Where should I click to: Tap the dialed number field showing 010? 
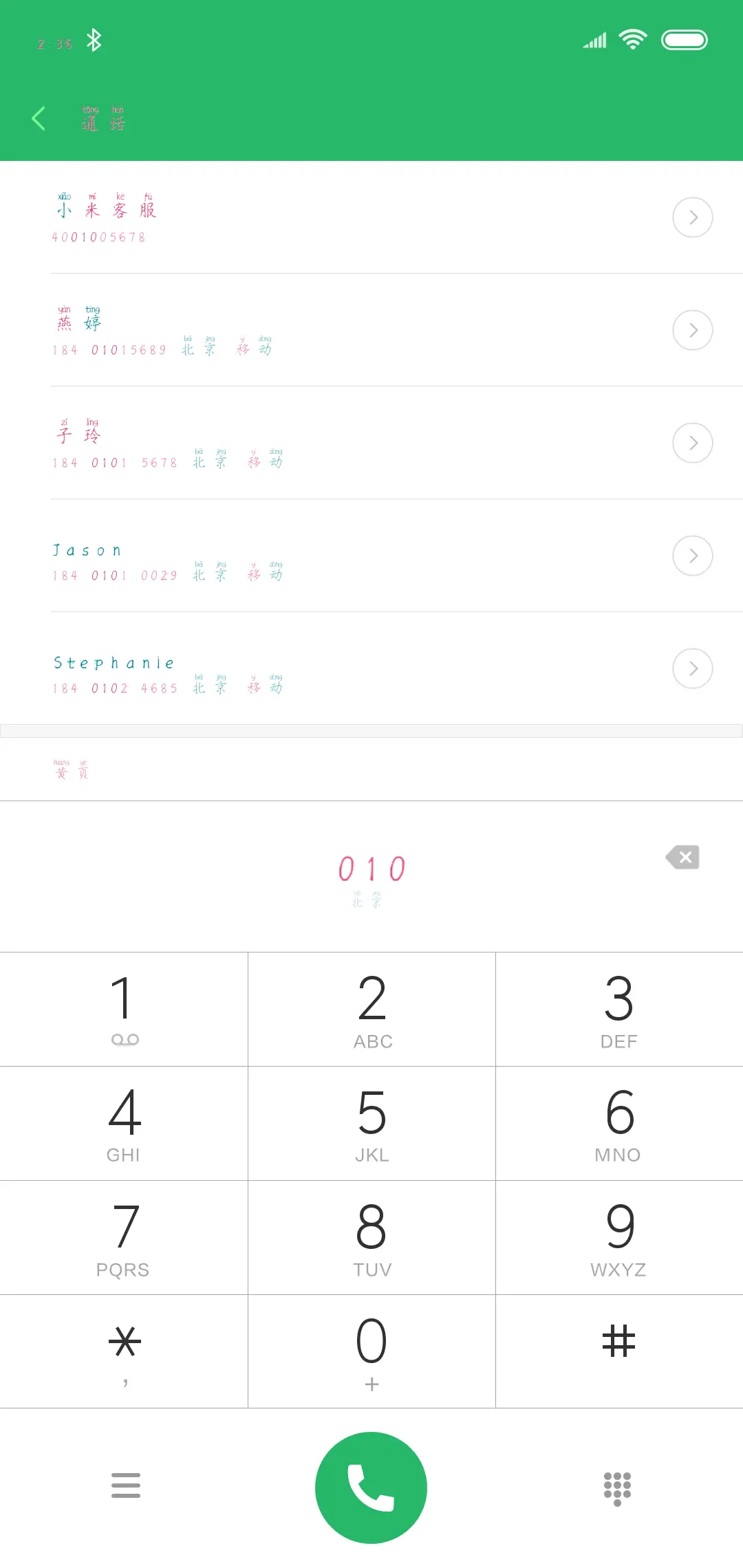pyautogui.click(x=371, y=868)
